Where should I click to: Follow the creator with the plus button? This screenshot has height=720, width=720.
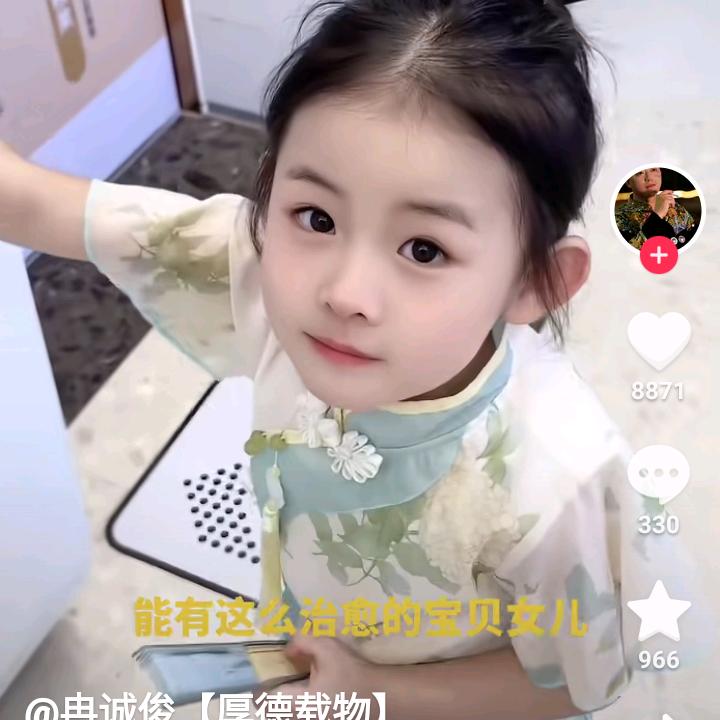click(x=659, y=255)
